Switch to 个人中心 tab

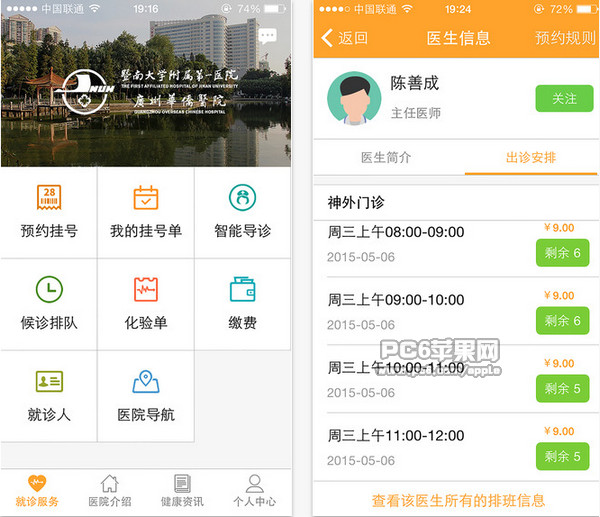point(254,491)
